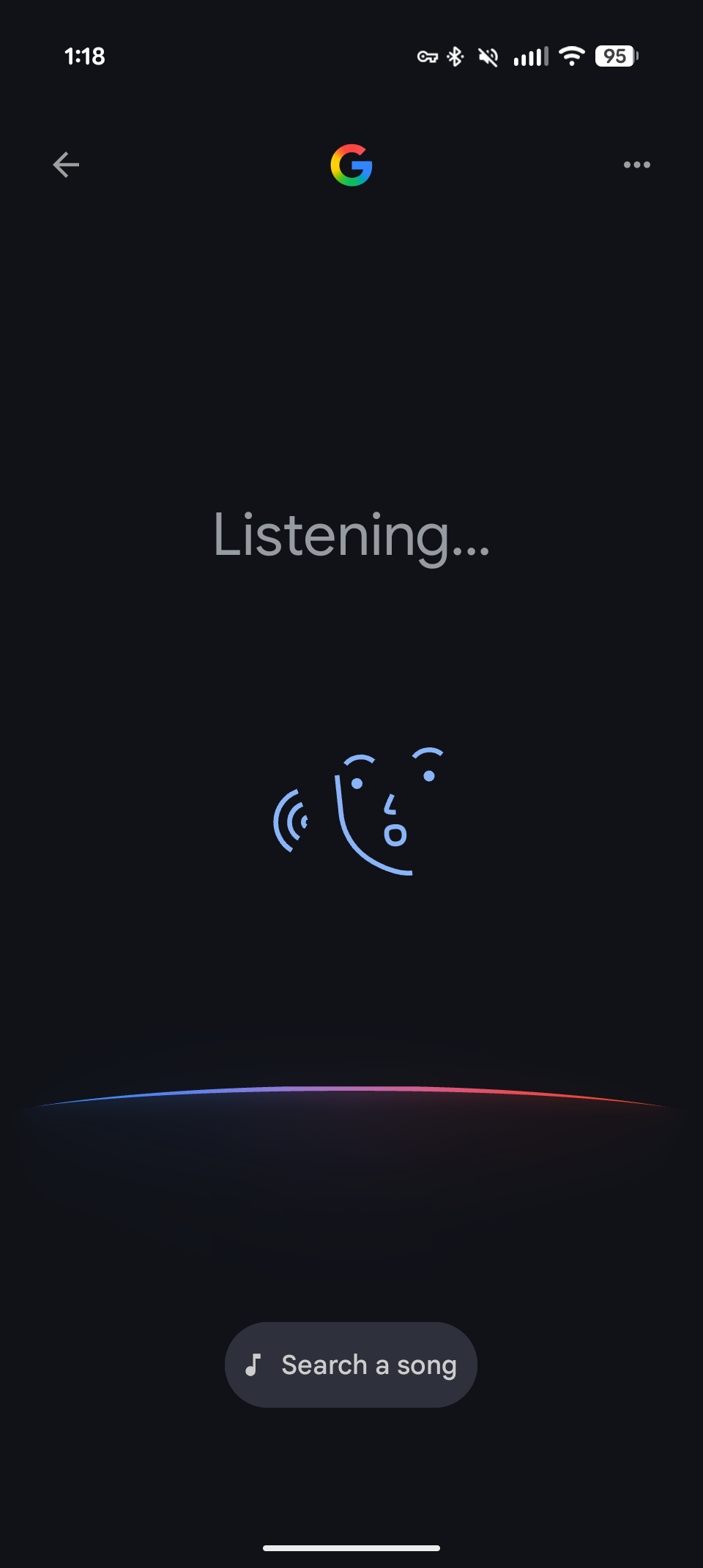Go back using the top-left arrow

(66, 165)
